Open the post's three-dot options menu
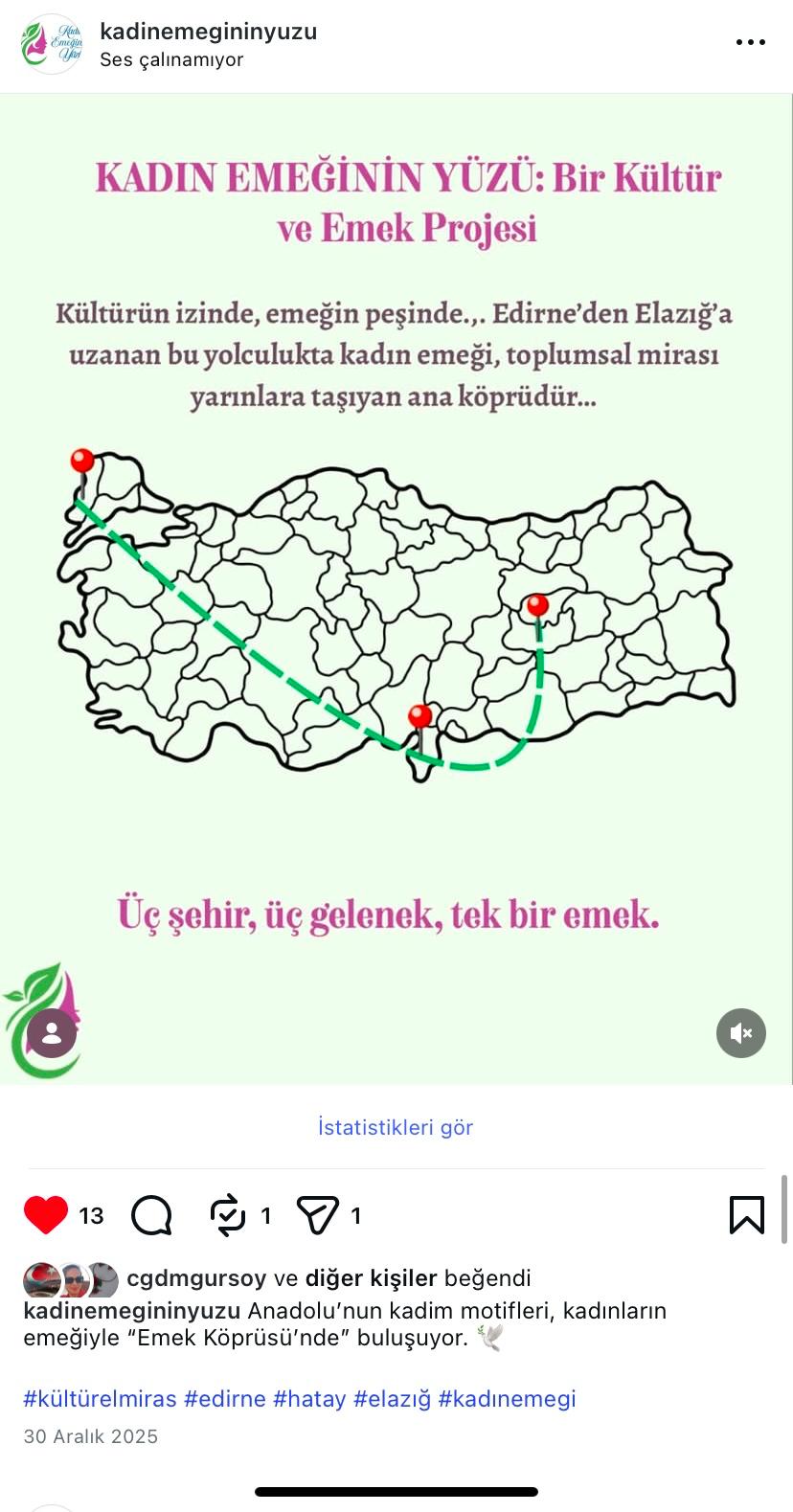Screen dimensions: 793x1512 [x=750, y=42]
